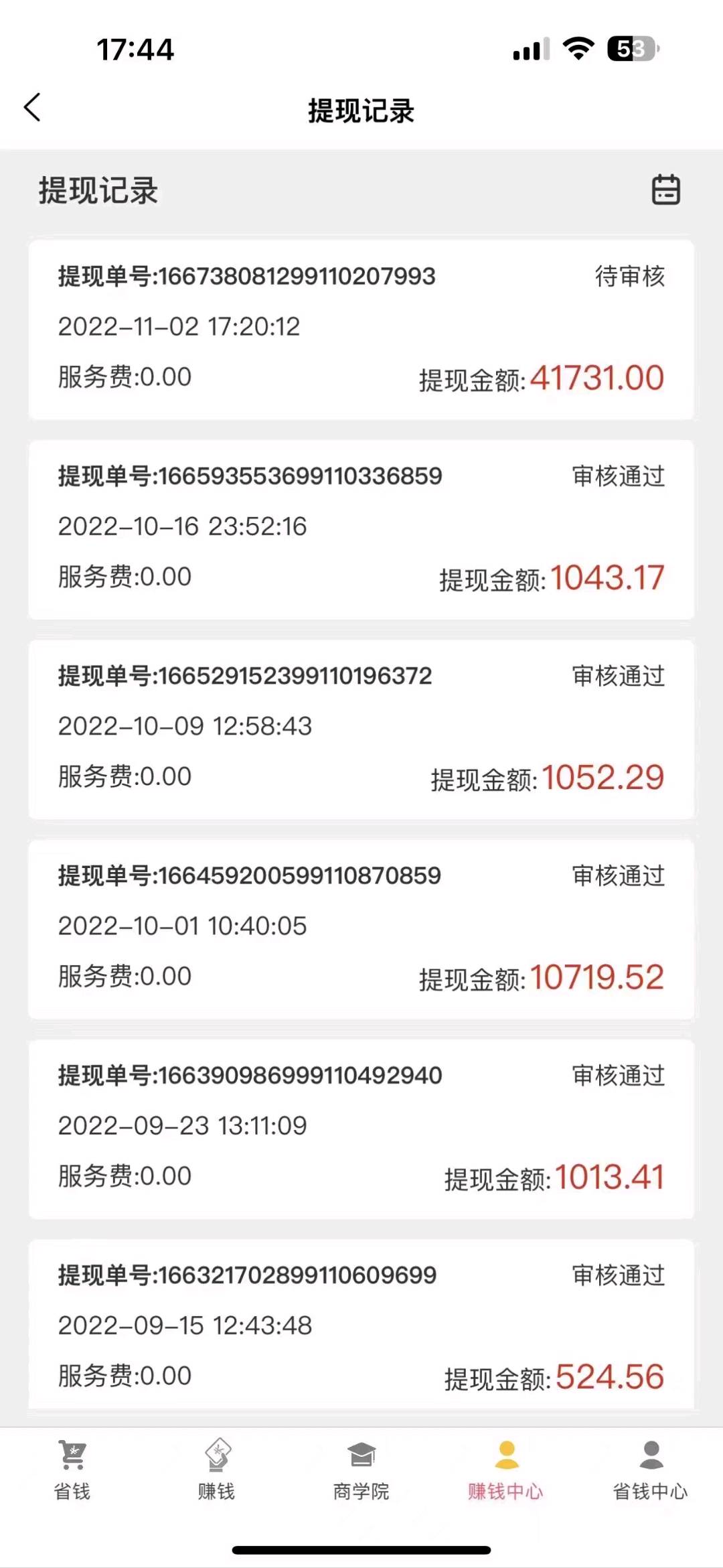View the withdrawal record of 1013.41
The width and height of the screenshot is (723, 1568).
coord(361,1129)
